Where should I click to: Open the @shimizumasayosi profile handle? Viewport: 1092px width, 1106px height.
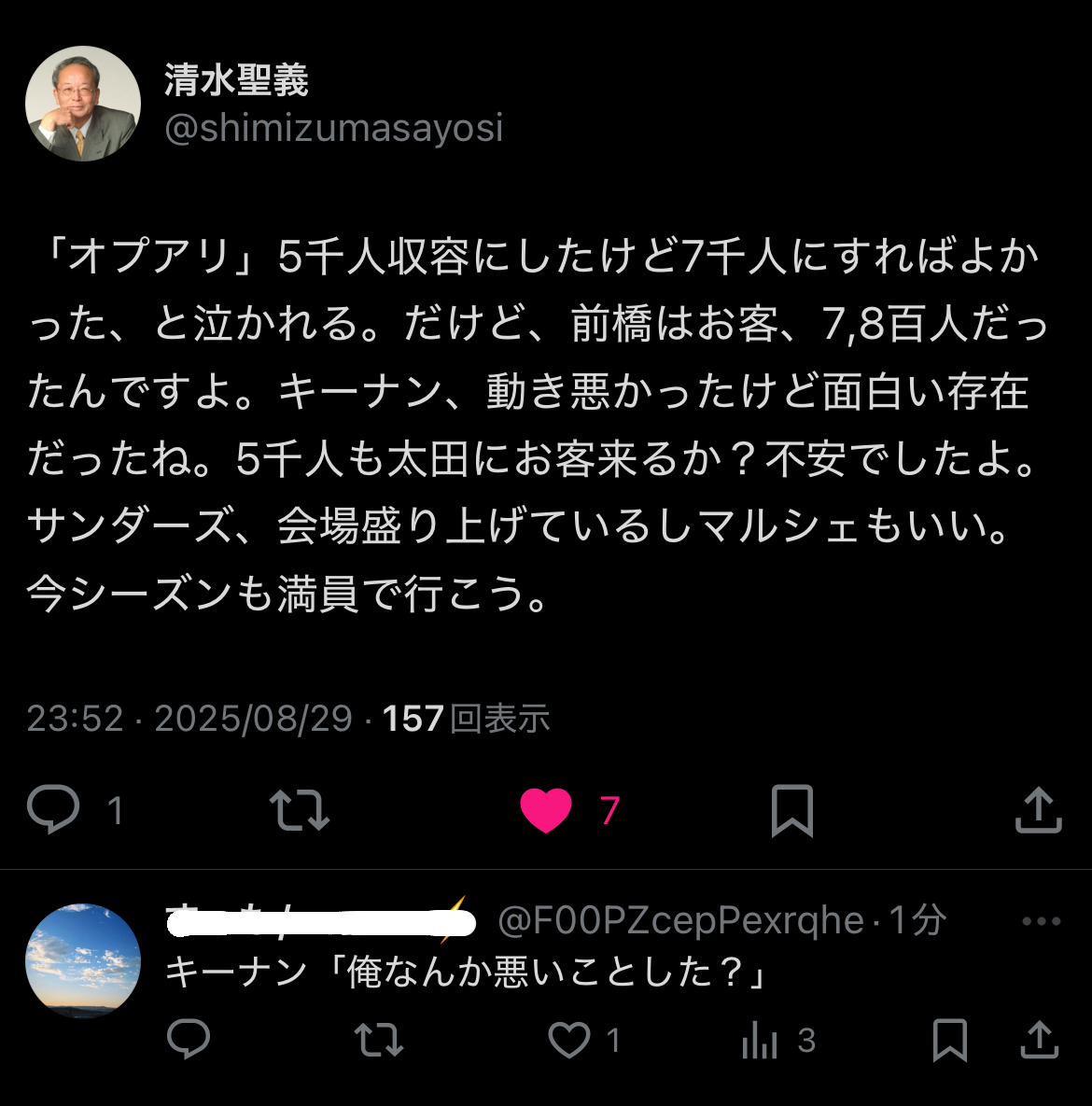(333, 128)
